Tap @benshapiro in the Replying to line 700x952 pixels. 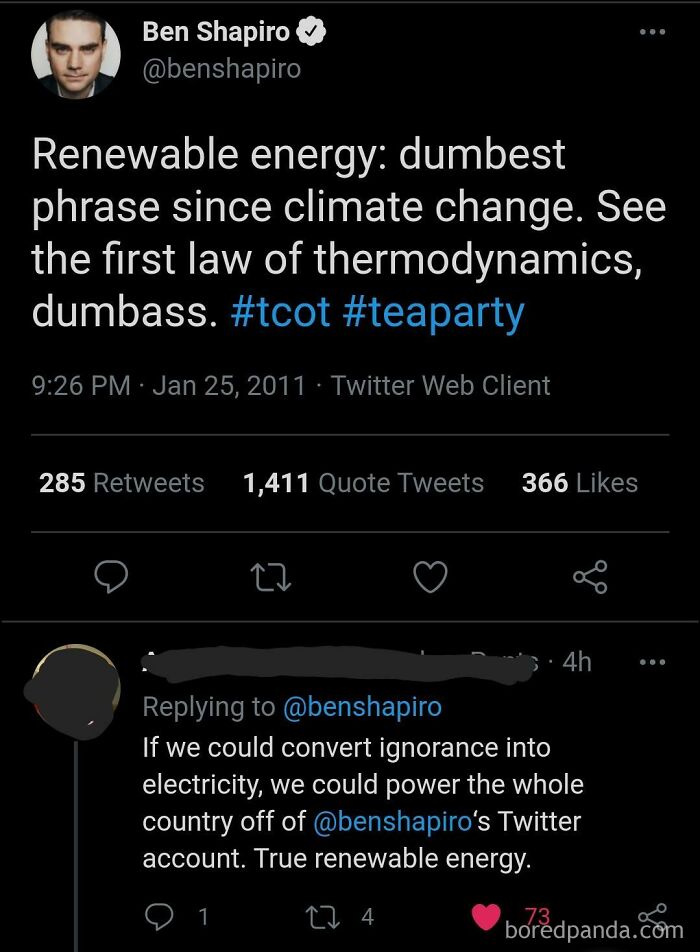click(362, 706)
